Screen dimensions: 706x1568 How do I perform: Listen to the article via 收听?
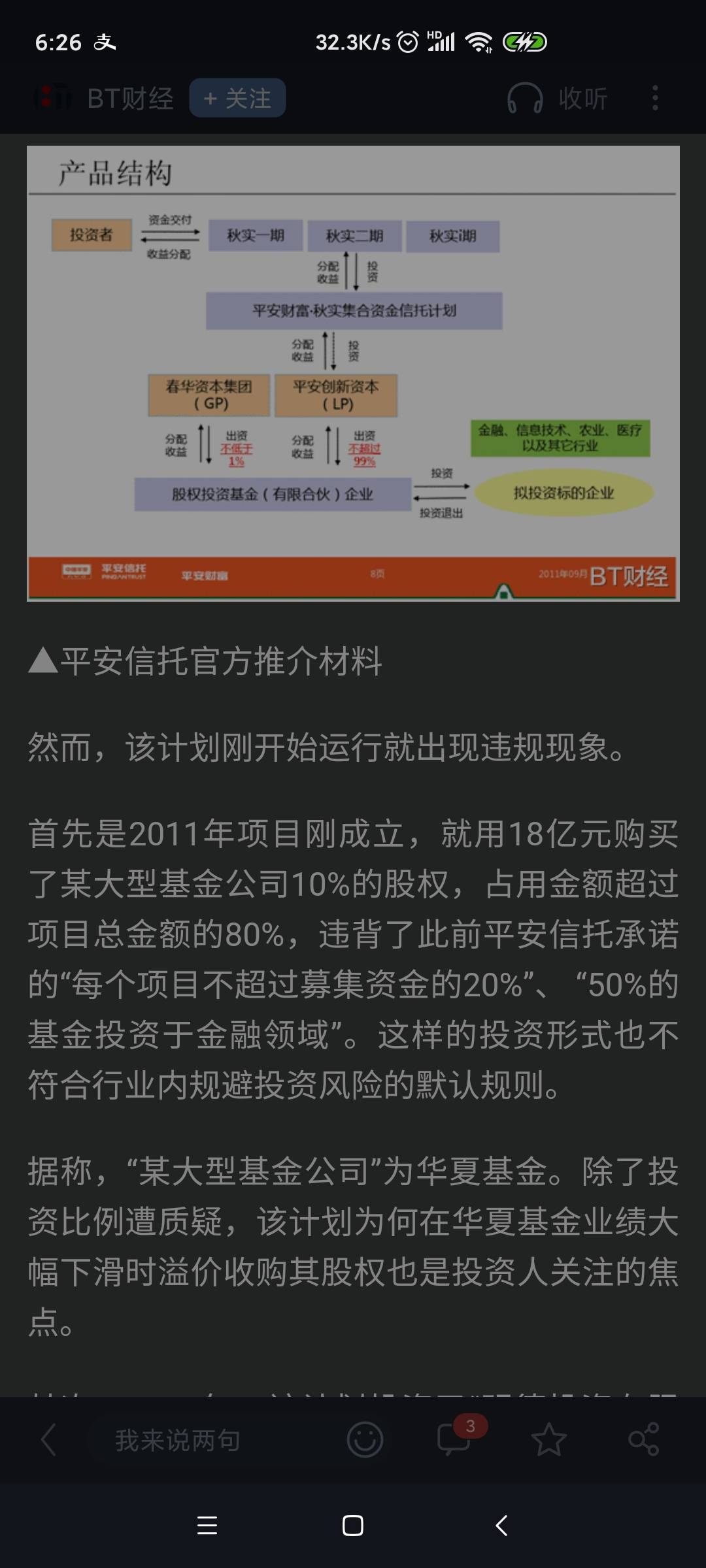coord(558,98)
